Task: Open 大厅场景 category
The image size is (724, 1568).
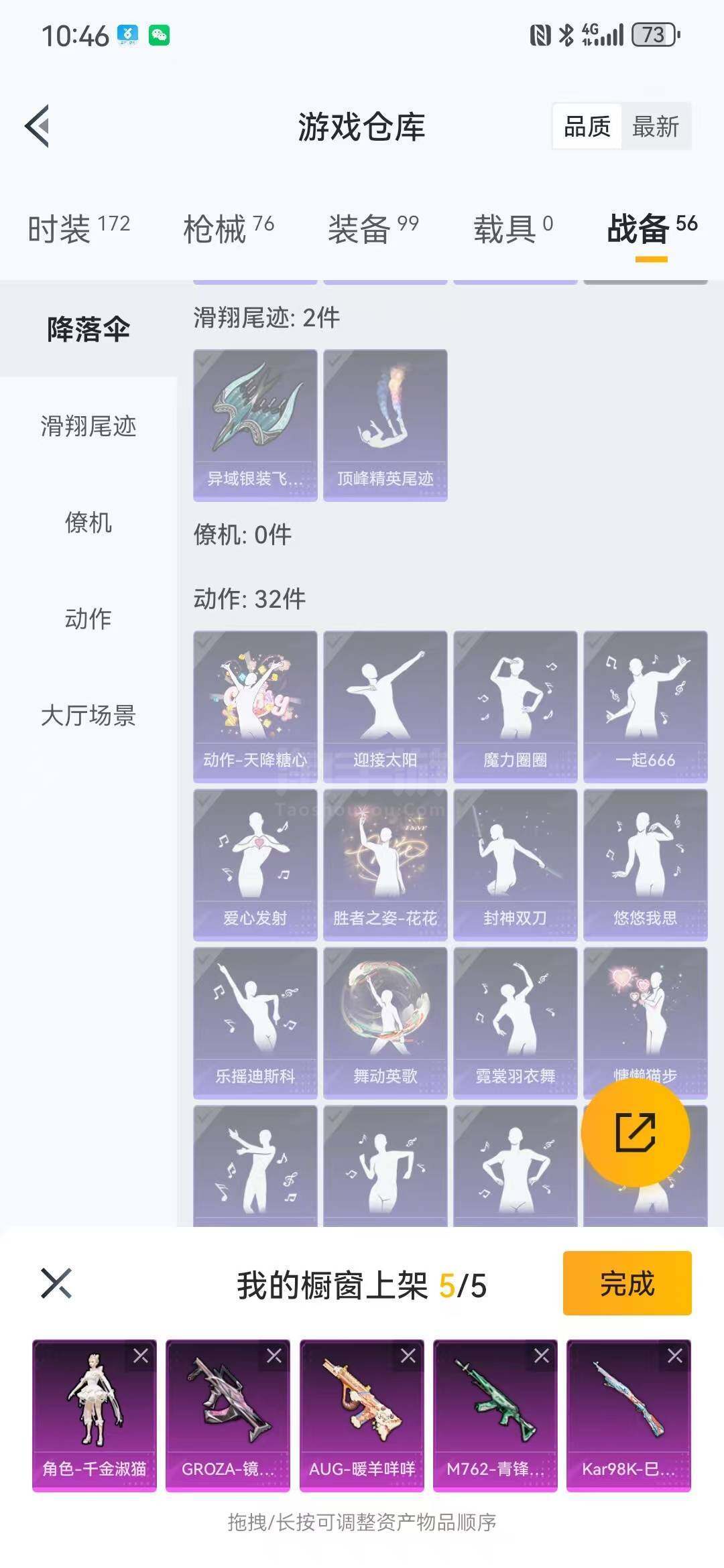Action: [88, 715]
